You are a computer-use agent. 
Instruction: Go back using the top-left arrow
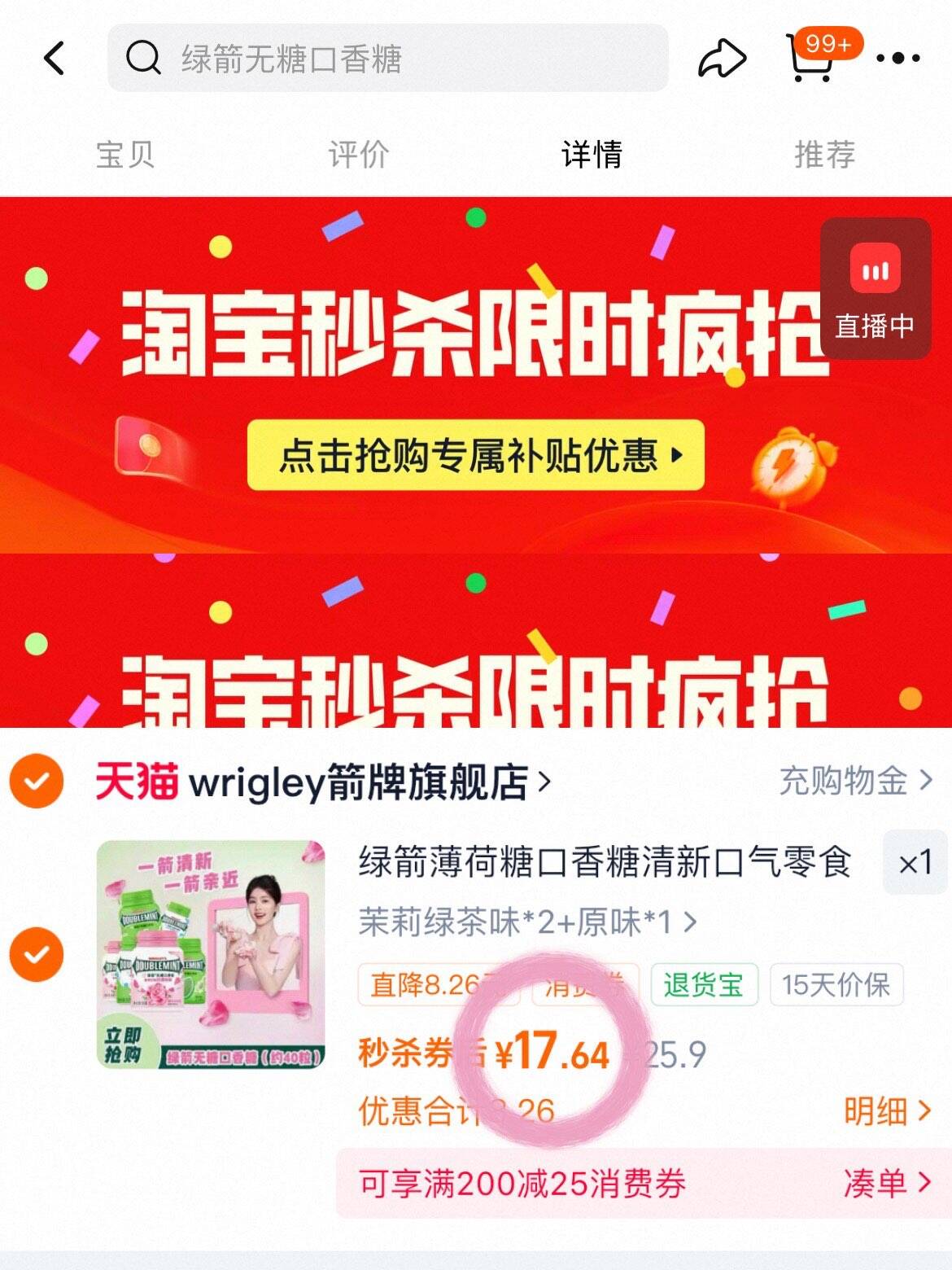pos(55,59)
